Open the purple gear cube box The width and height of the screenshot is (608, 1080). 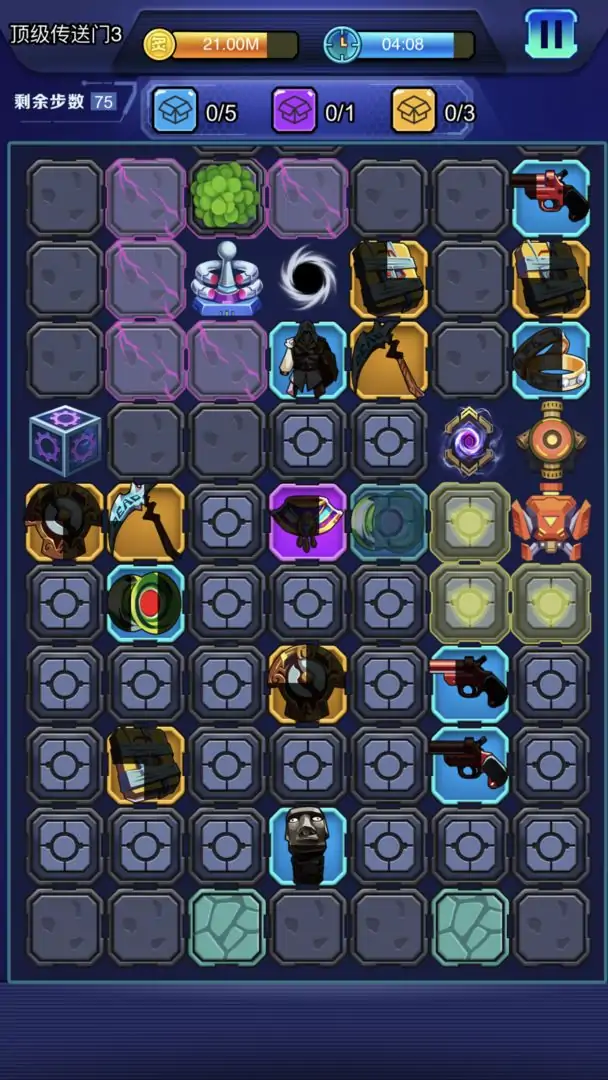click(64, 441)
